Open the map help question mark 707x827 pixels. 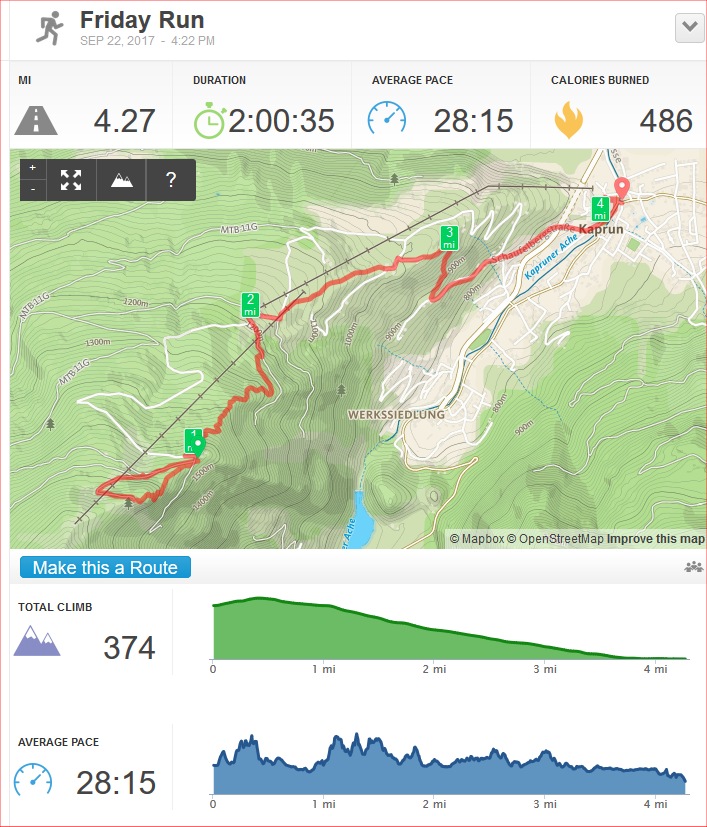[171, 180]
